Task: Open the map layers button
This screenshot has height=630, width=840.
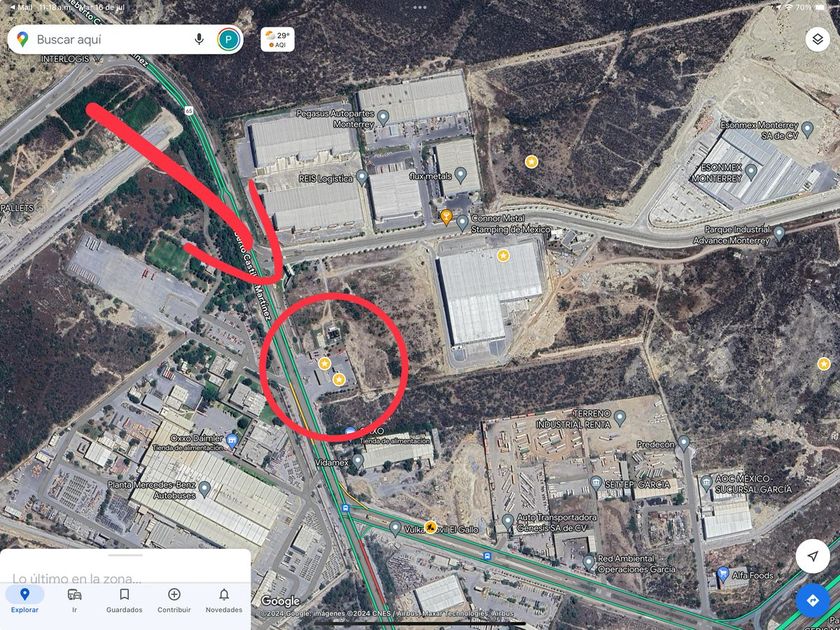Action: [818, 39]
